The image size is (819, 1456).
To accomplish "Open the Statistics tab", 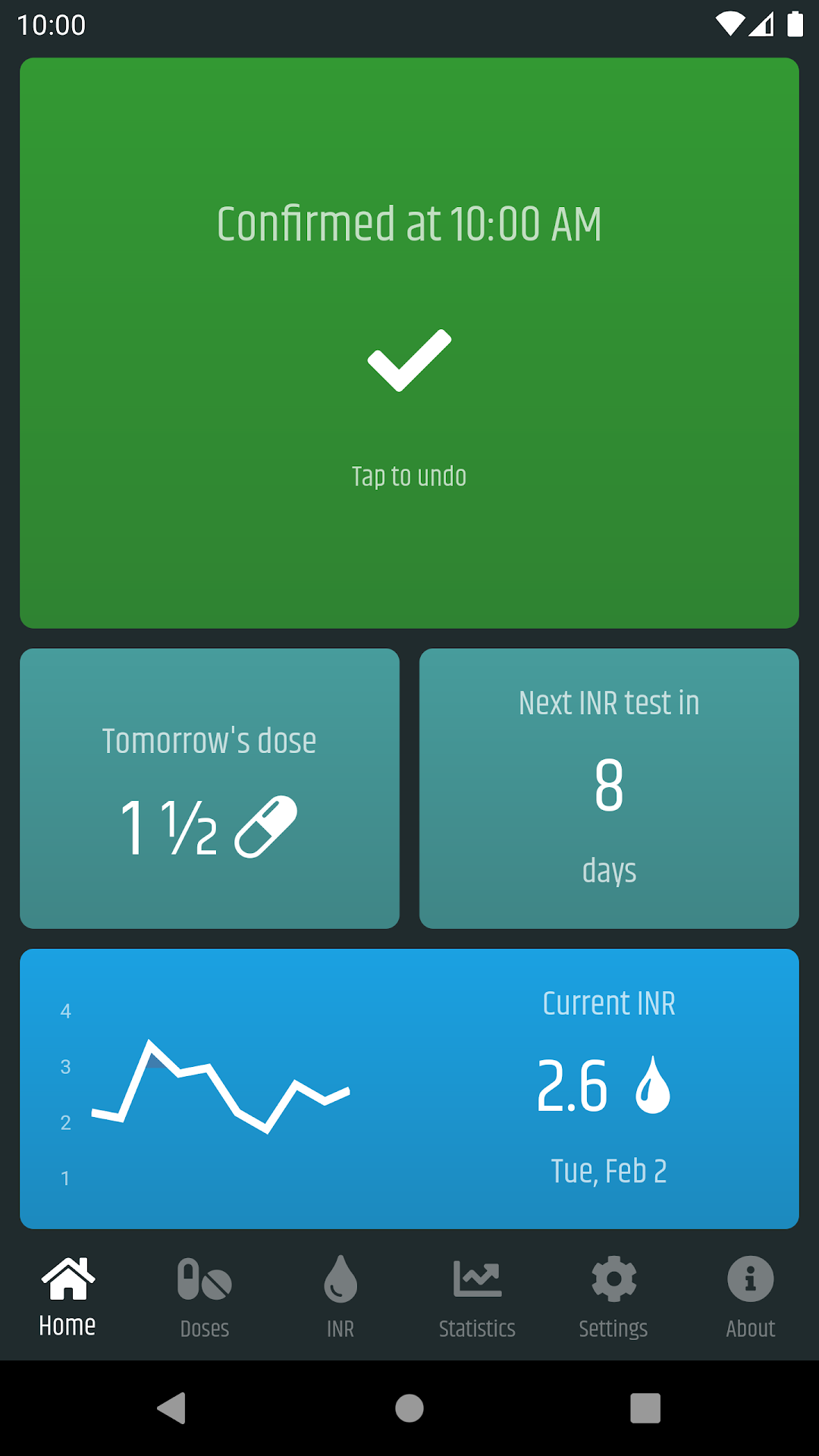I will click(x=478, y=1298).
